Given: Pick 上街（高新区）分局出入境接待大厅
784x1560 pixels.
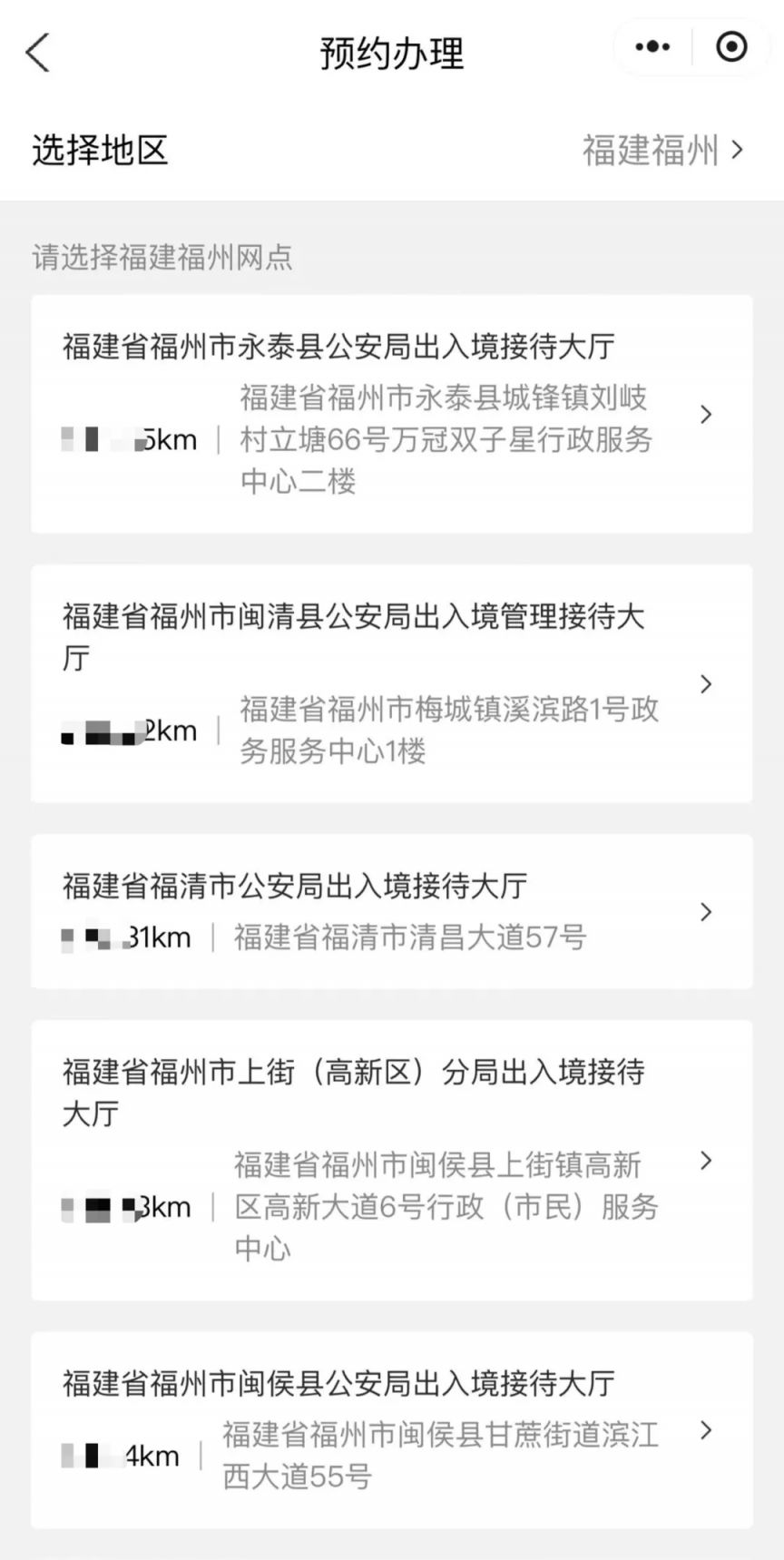Looking at the screenshot, I should (x=392, y=1160).
